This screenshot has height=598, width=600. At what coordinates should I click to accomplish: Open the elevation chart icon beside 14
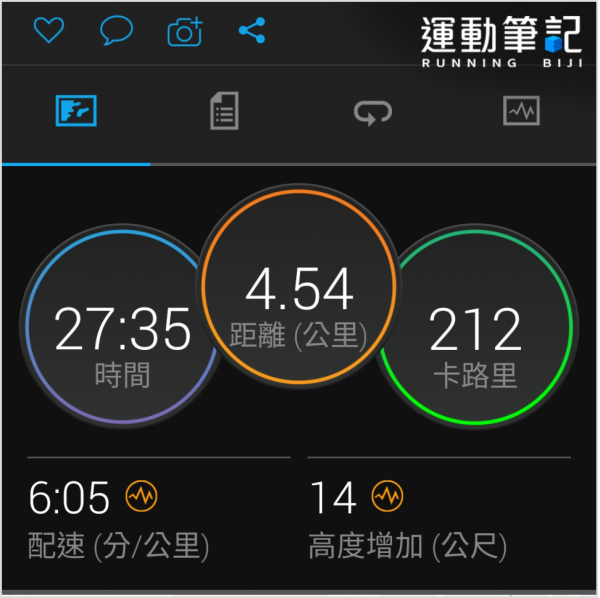pyautogui.click(x=387, y=496)
